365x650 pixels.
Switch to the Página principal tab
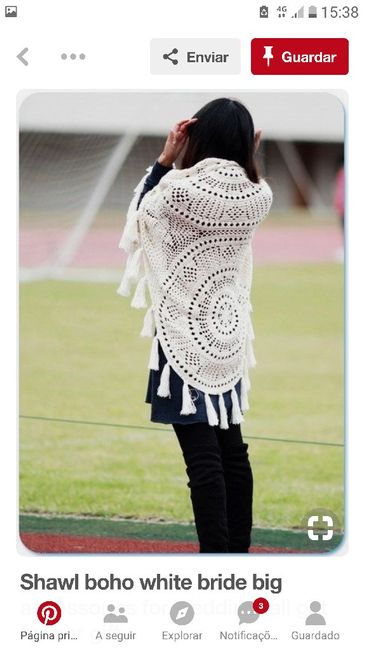coord(49,621)
